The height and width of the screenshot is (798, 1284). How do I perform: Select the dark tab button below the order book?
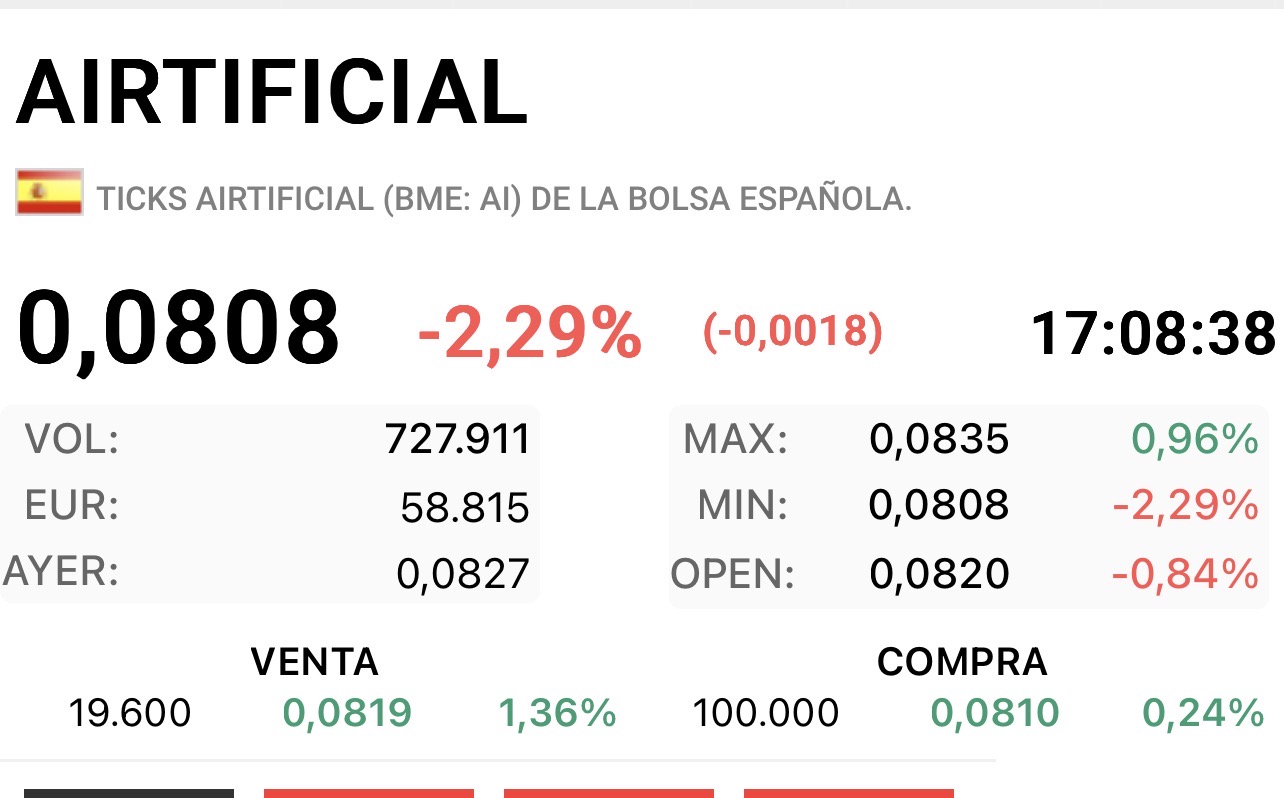[x=129, y=793]
